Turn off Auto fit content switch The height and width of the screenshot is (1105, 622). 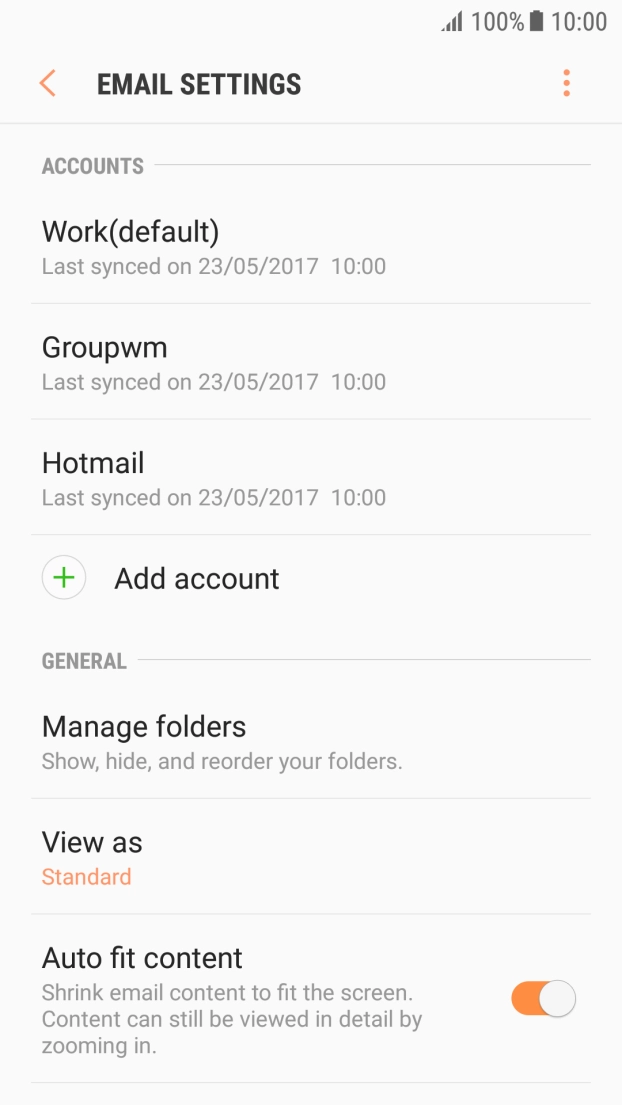(x=543, y=998)
